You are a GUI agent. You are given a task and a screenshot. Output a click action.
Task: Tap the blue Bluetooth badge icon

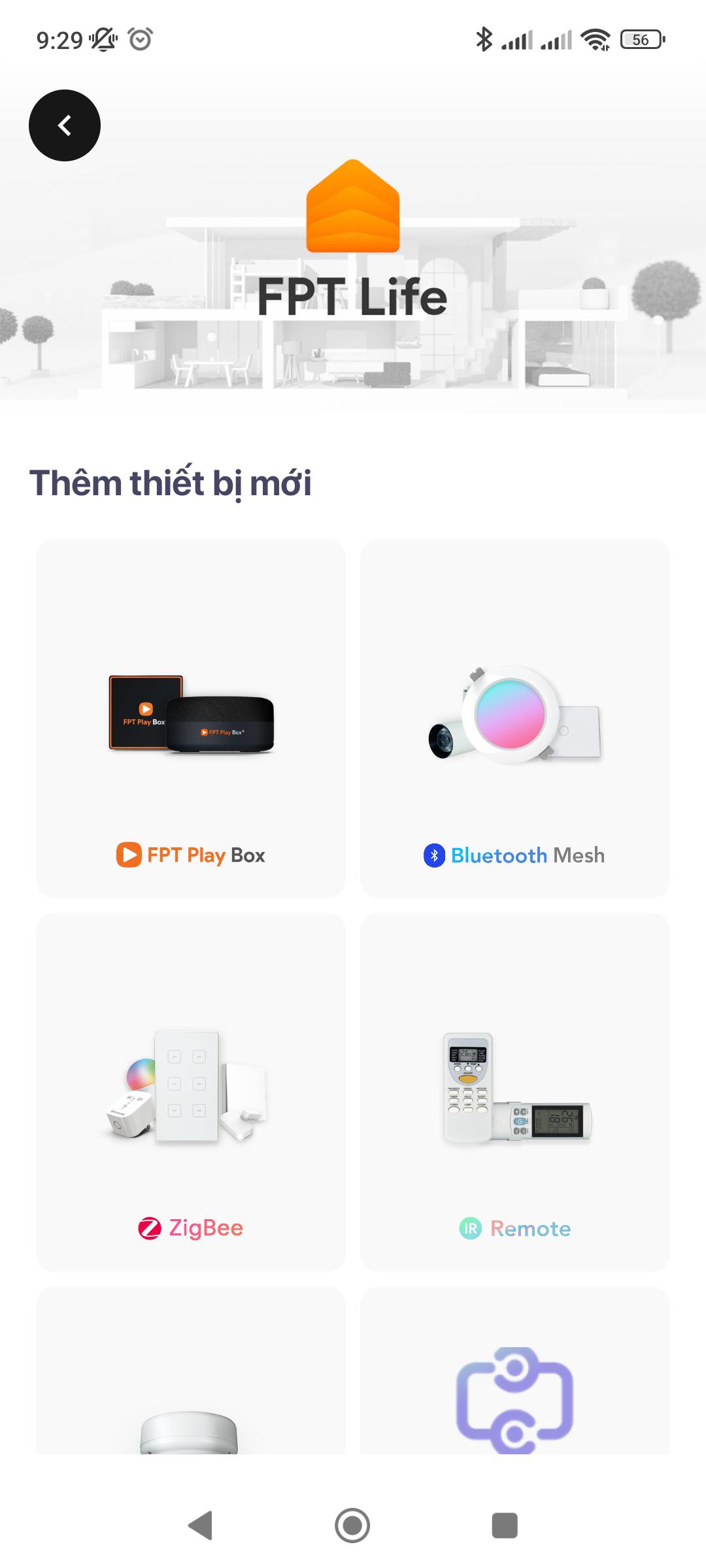(x=434, y=855)
